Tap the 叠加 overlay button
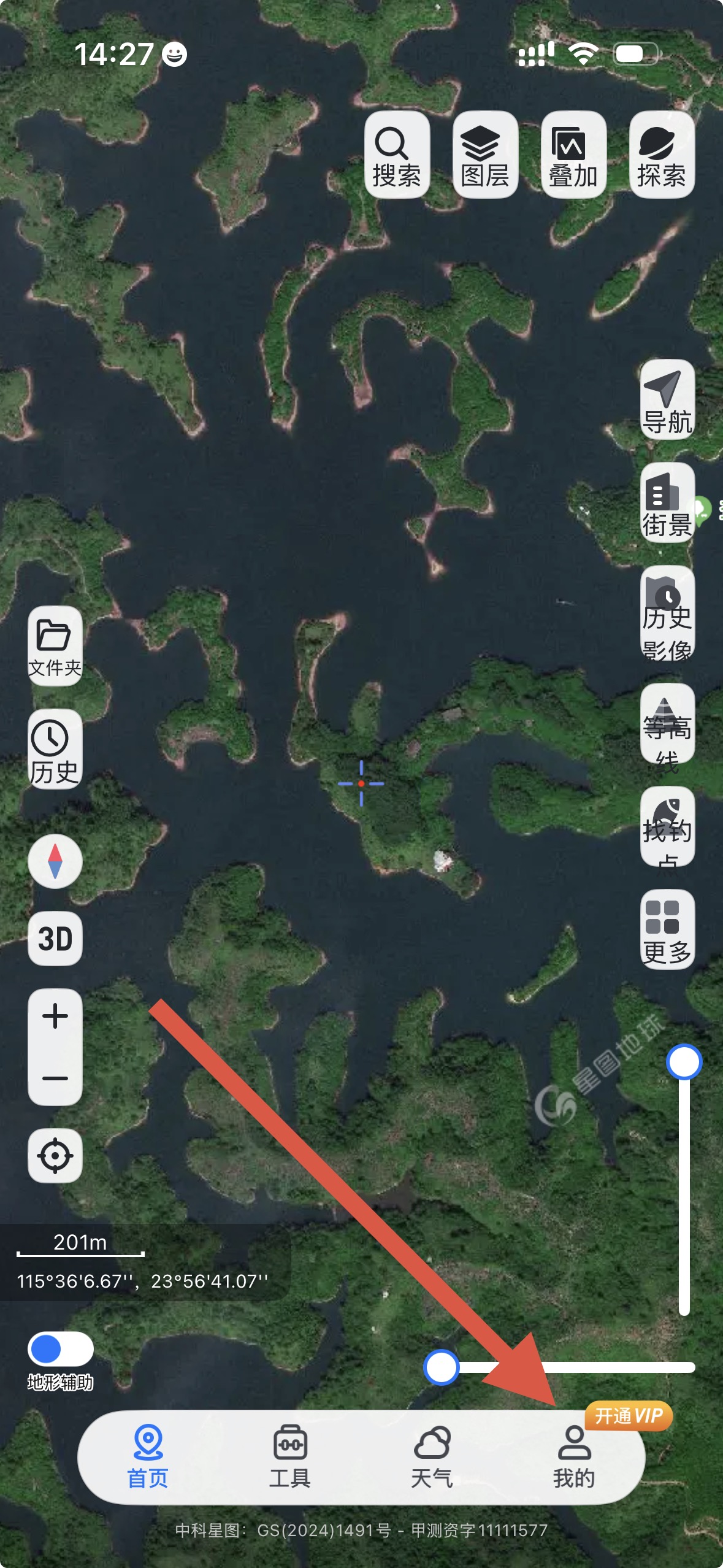This screenshot has width=723, height=1568. (573, 155)
